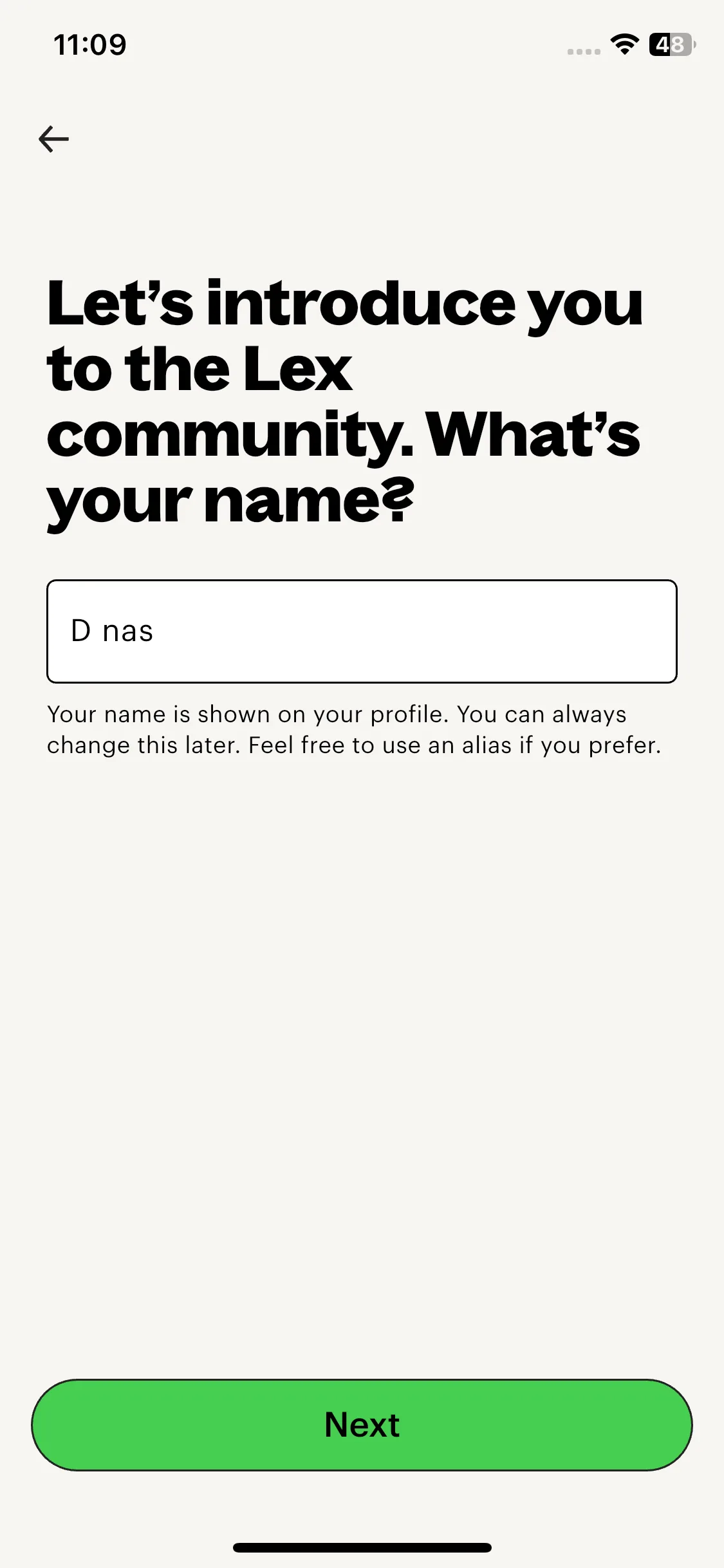Tap the name field containing 'D nas'
Screen dimensions: 724x1568
362,631
